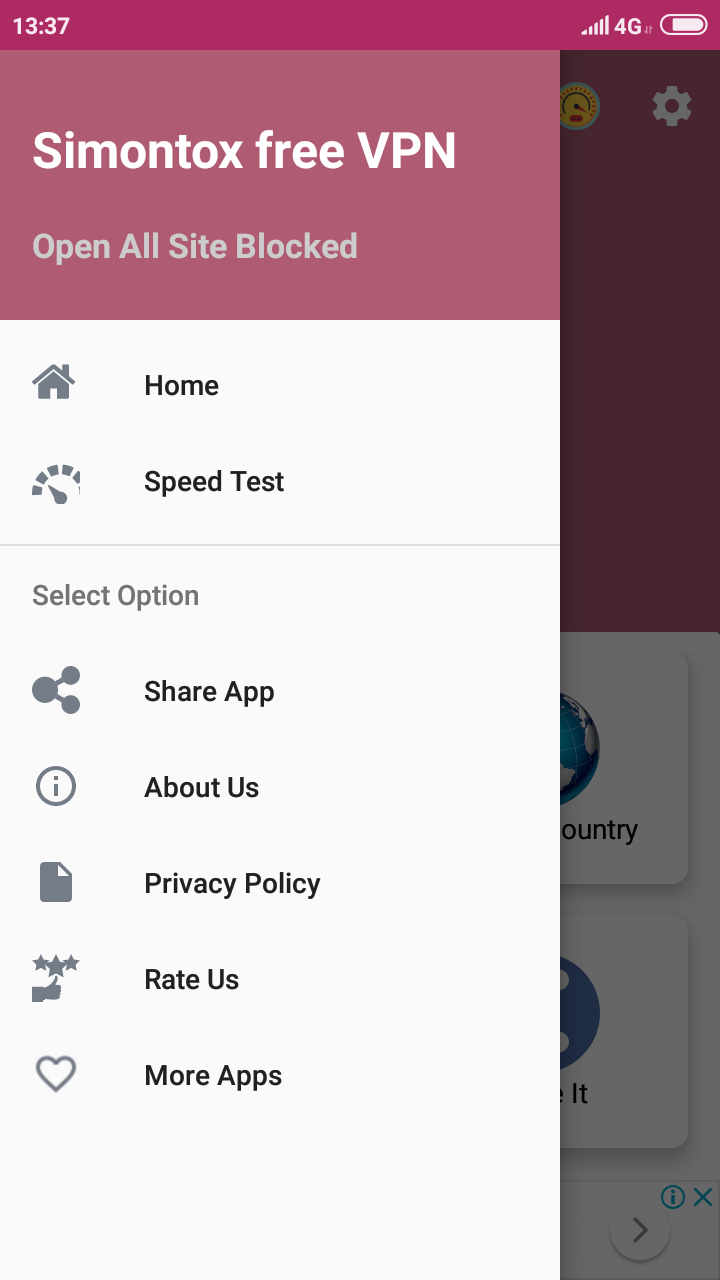Viewport: 720px width, 1280px height.
Task: Tap the Home house icon
Action: click(54, 382)
